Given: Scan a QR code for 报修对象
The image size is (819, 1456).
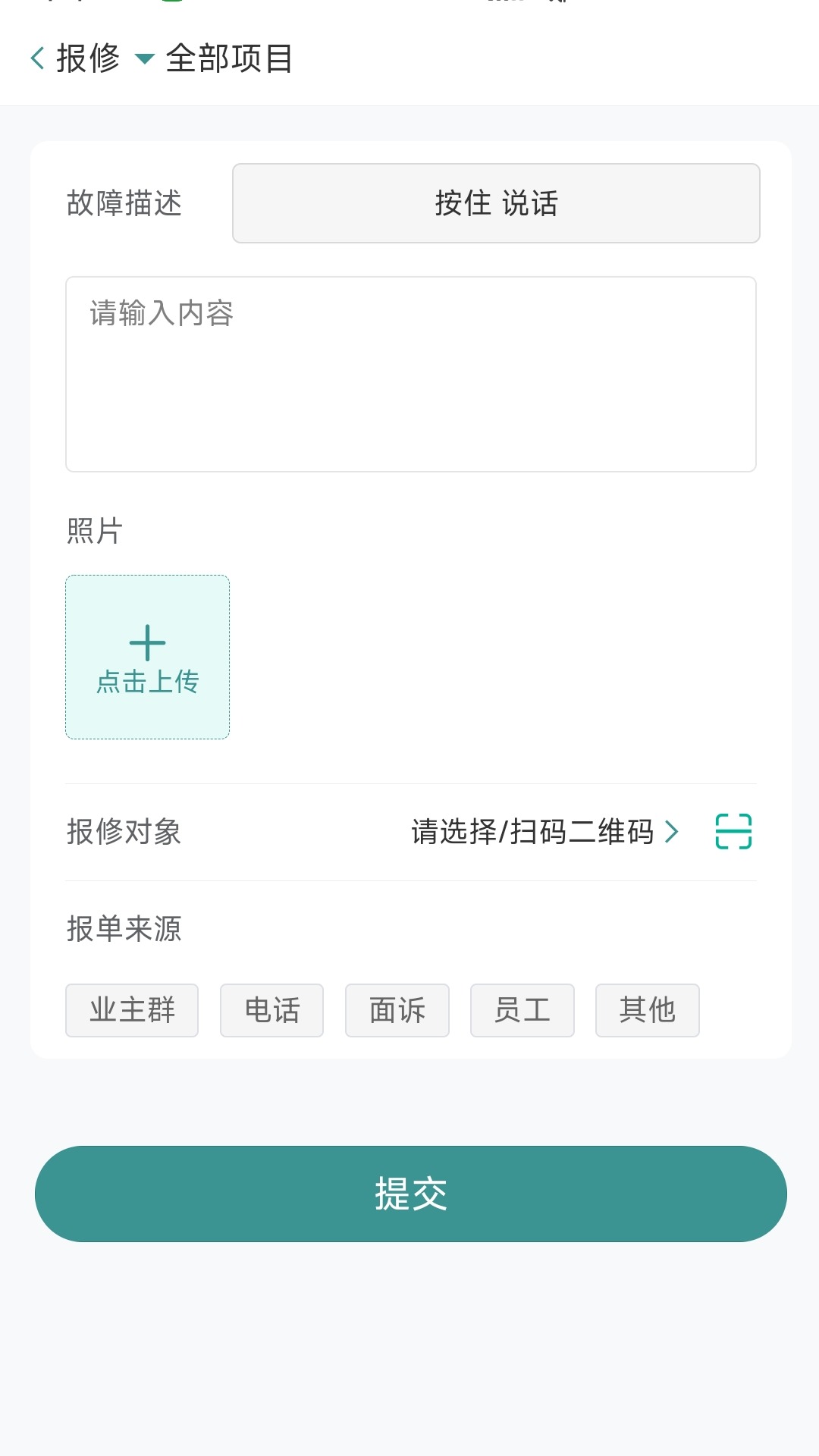Looking at the screenshot, I should click(733, 832).
